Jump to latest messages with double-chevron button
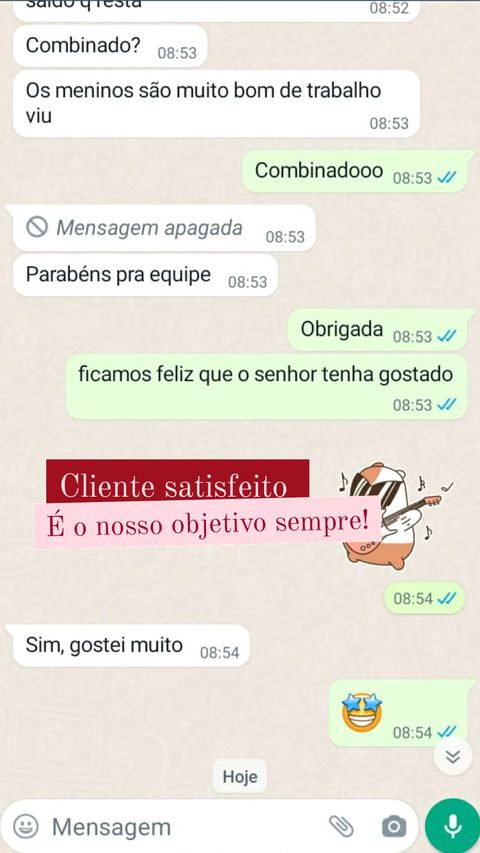The image size is (480, 853). (453, 756)
